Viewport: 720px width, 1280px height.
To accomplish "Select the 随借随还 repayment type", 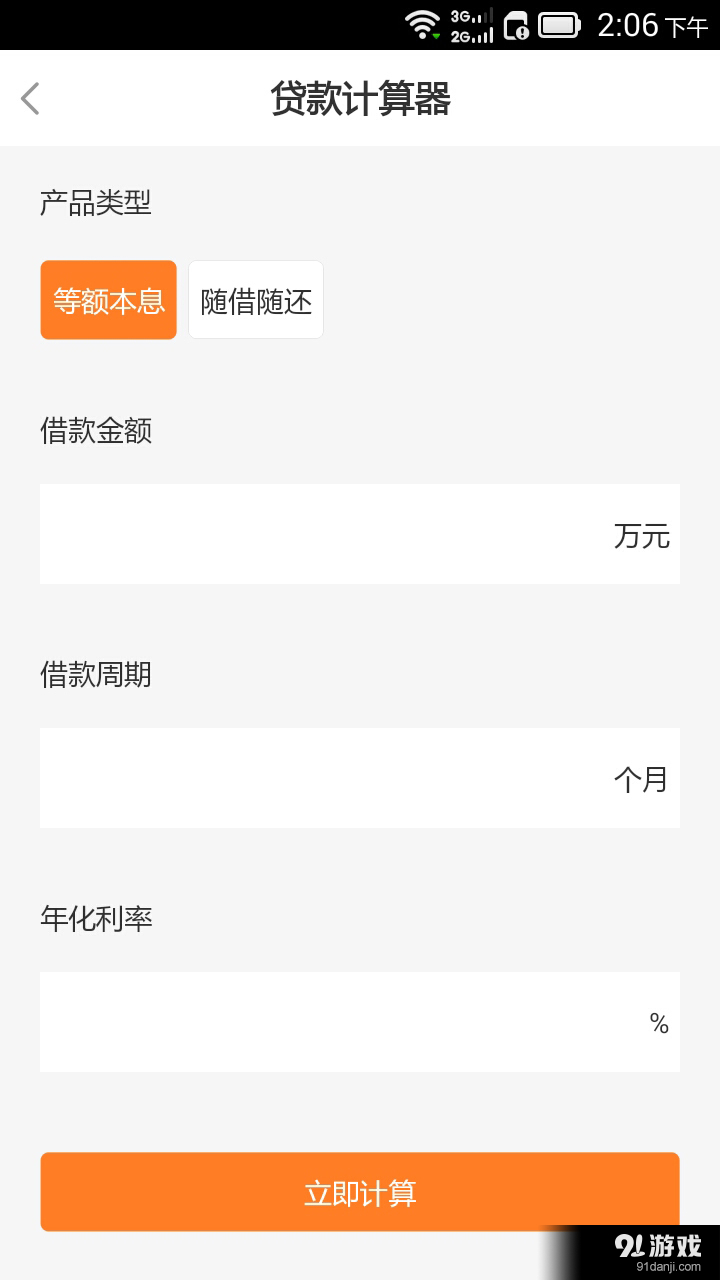I will pos(255,299).
